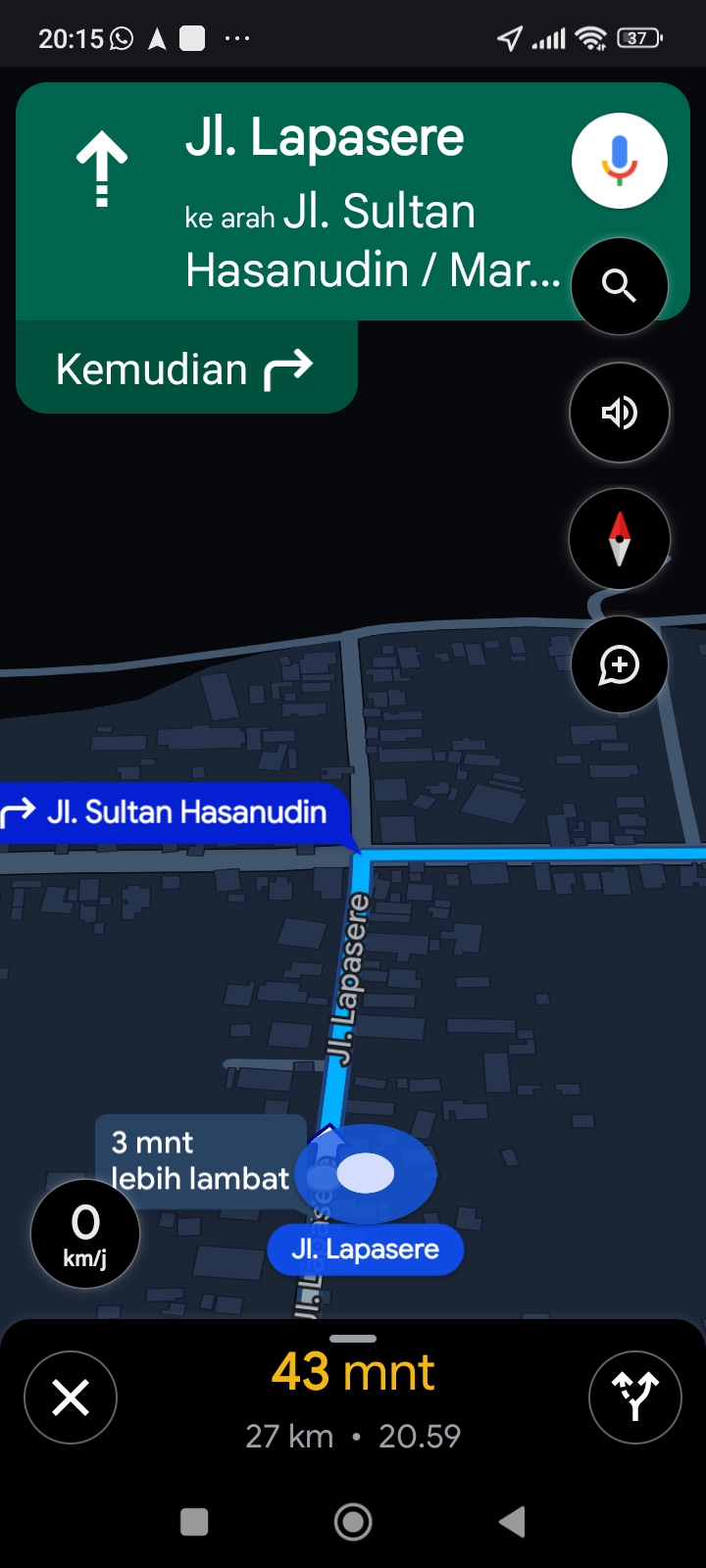This screenshot has height=1568, width=706.
Task: Search along the route
Action: pyautogui.click(x=620, y=285)
